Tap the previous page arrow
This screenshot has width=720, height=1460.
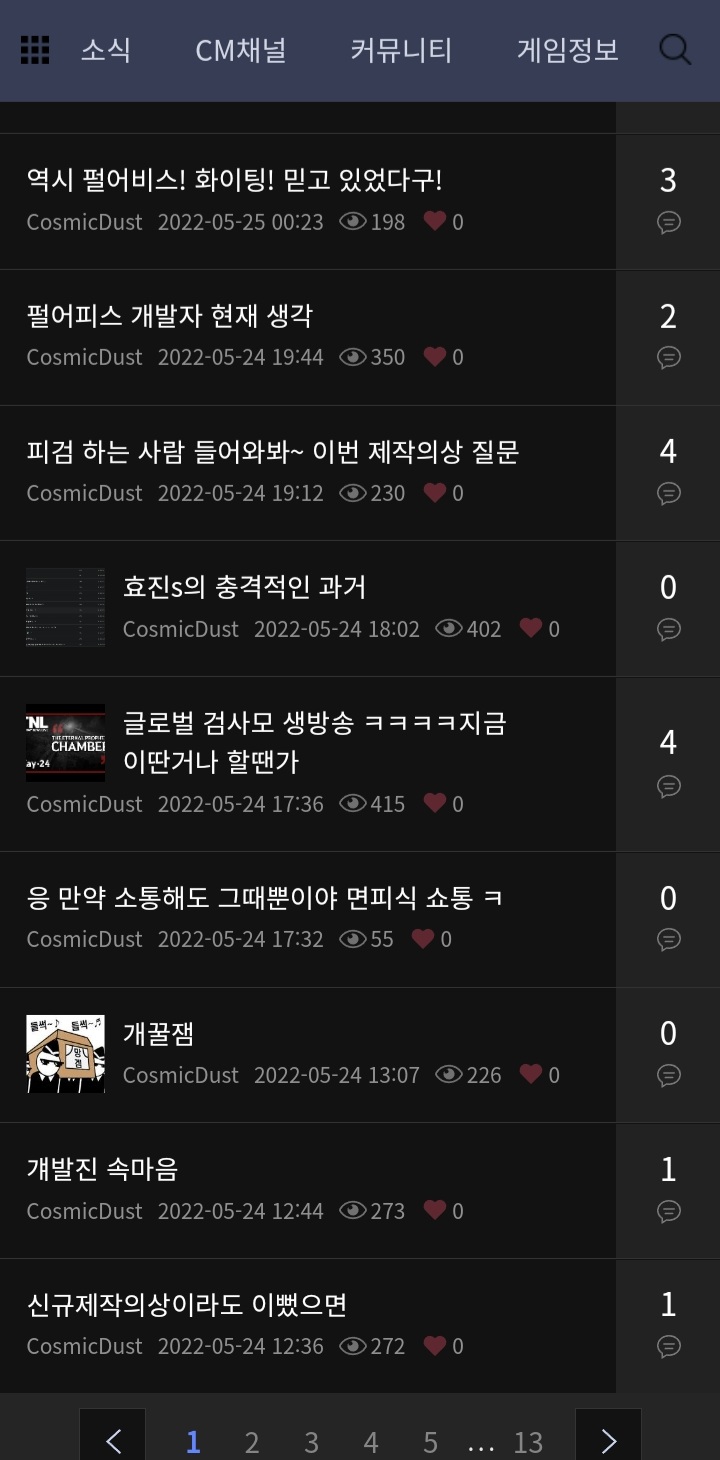coord(113,1440)
